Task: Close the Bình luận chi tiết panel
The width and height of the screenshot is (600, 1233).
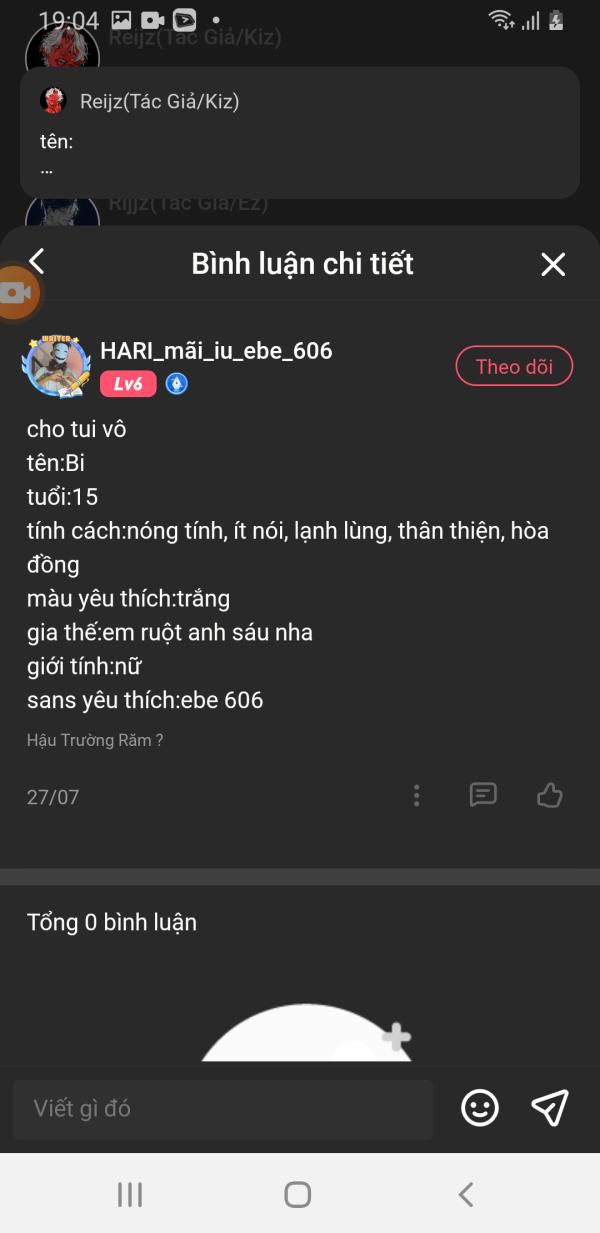Action: pos(553,264)
